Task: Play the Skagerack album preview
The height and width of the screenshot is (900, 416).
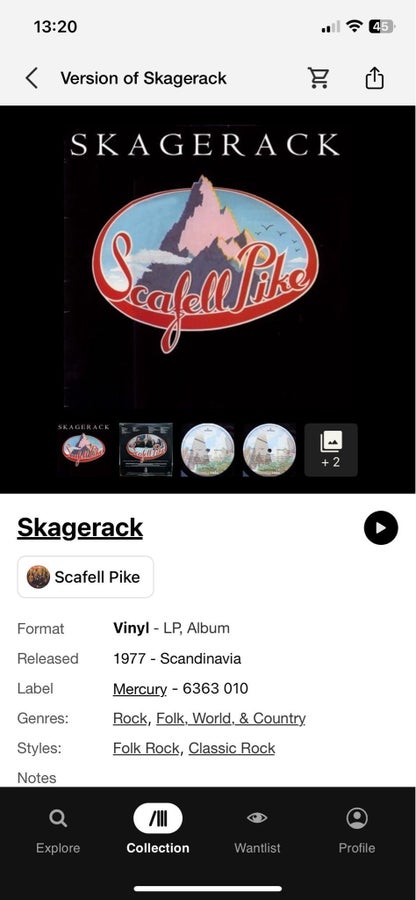Action: 380,527
